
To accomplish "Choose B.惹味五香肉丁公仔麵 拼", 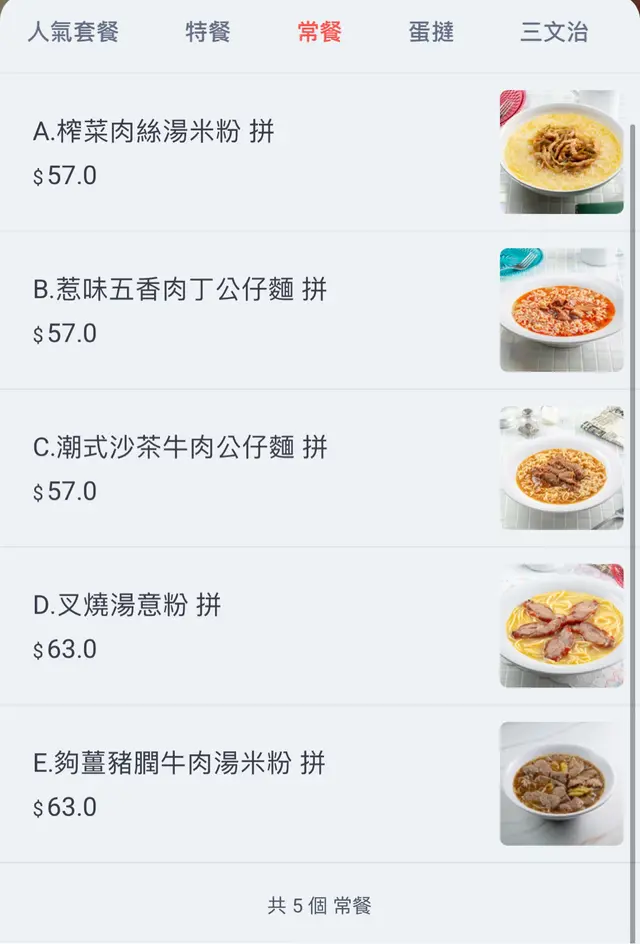I will coord(180,289).
